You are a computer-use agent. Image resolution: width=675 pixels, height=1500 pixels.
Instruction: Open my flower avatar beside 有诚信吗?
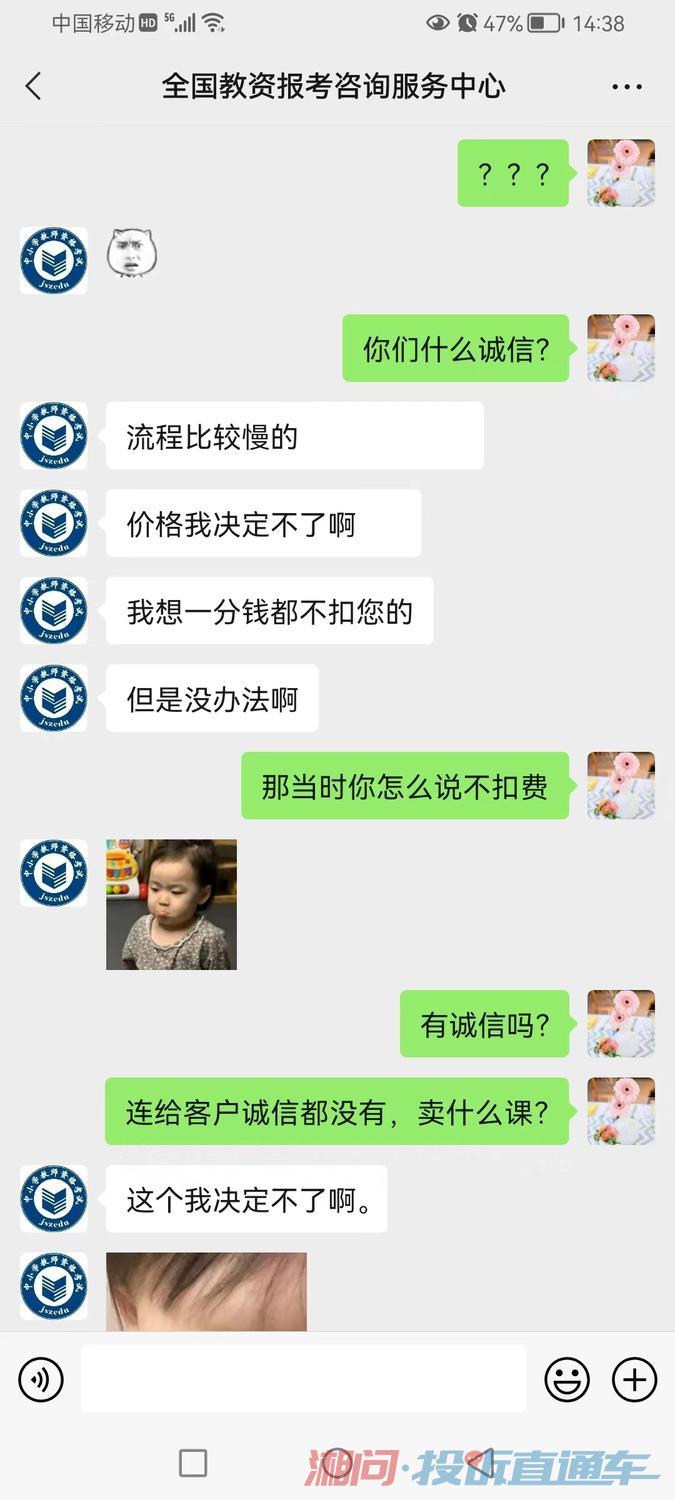[620, 1023]
